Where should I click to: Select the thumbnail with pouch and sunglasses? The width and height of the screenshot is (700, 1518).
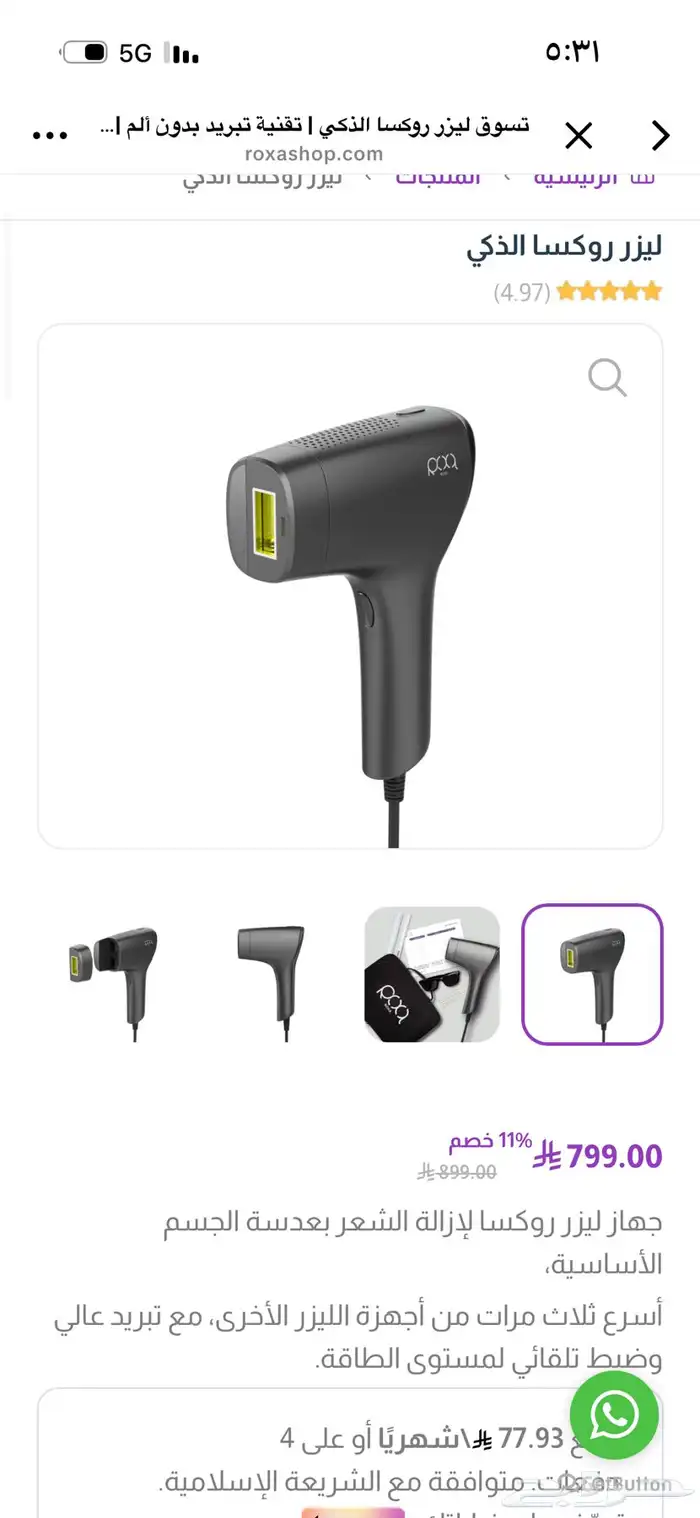[x=432, y=974]
